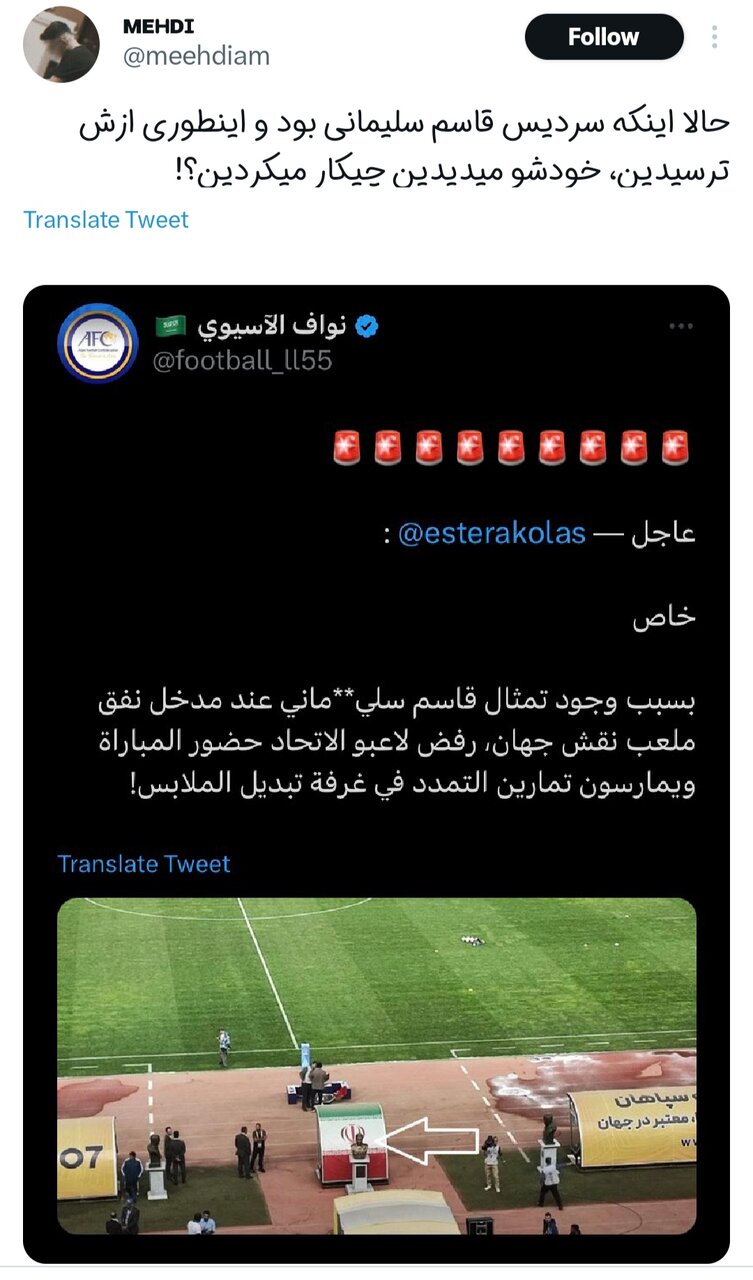Viewport: 753px width, 1280px height.
Task: Open the three-dot menu on MEHDI's tweet
Action: point(717,36)
